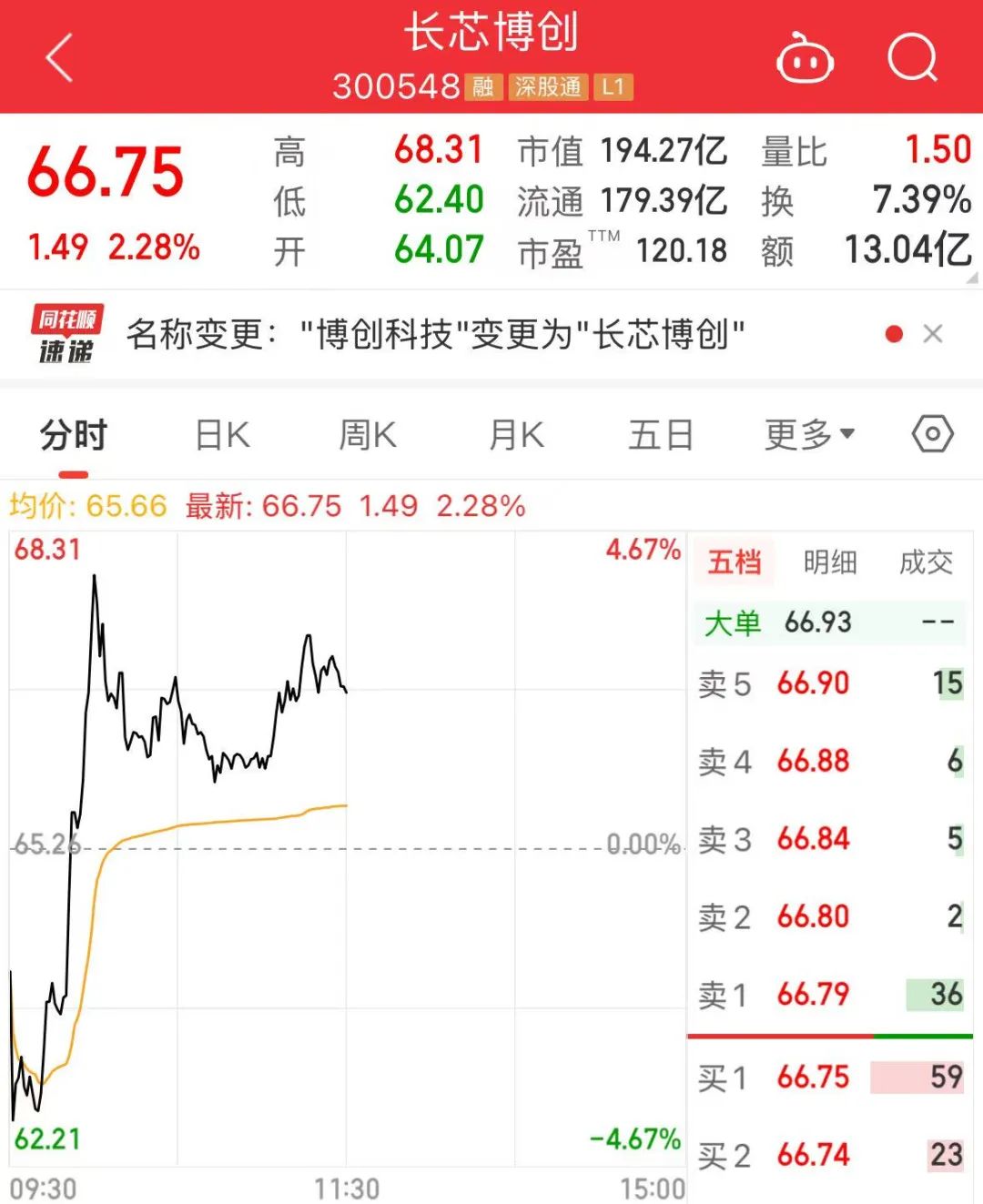Image resolution: width=983 pixels, height=1204 pixels.
Task: Expand the 更多 chart options dropdown
Action: click(809, 436)
